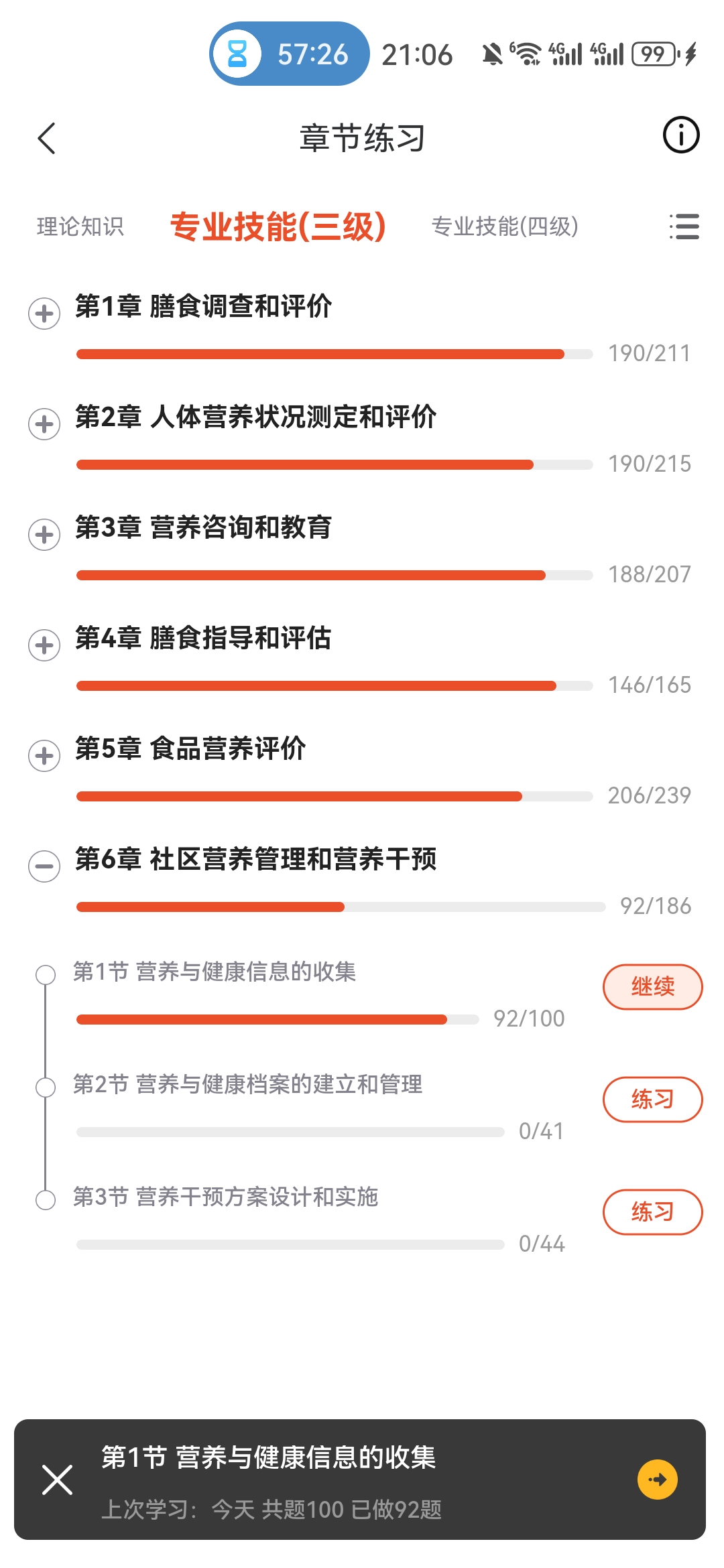The height and width of the screenshot is (1568, 724).
Task: Start 练习 for 第2节 营养与健康档案的建立和管理
Action: tap(652, 1100)
